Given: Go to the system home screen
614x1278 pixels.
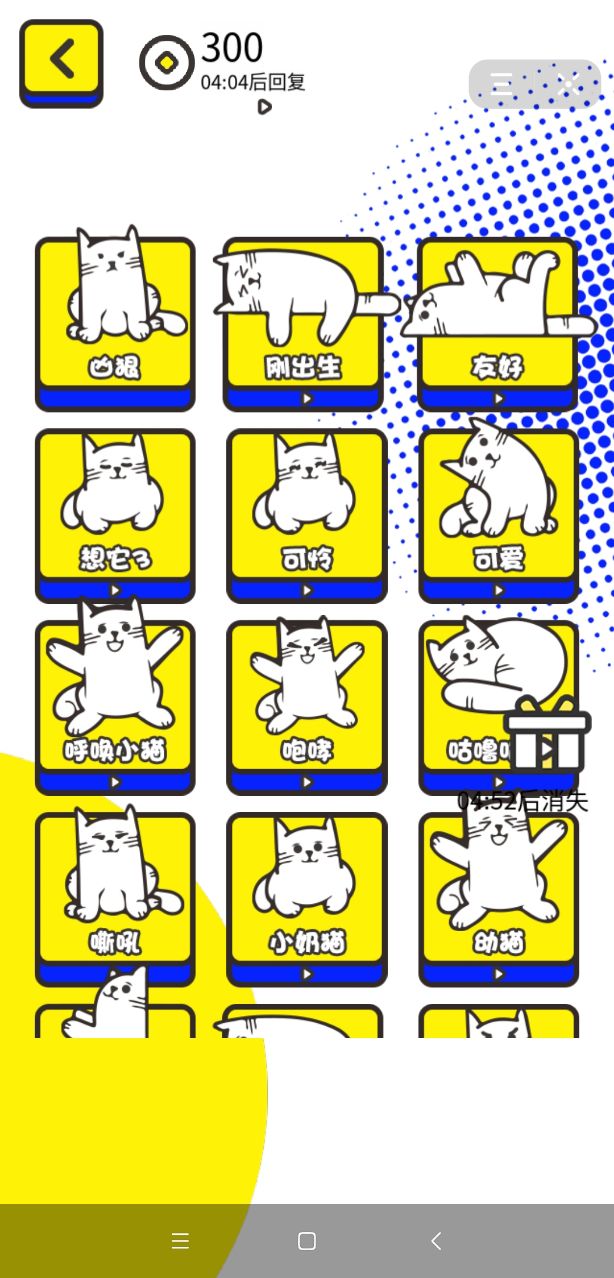Looking at the screenshot, I should tap(307, 1241).
